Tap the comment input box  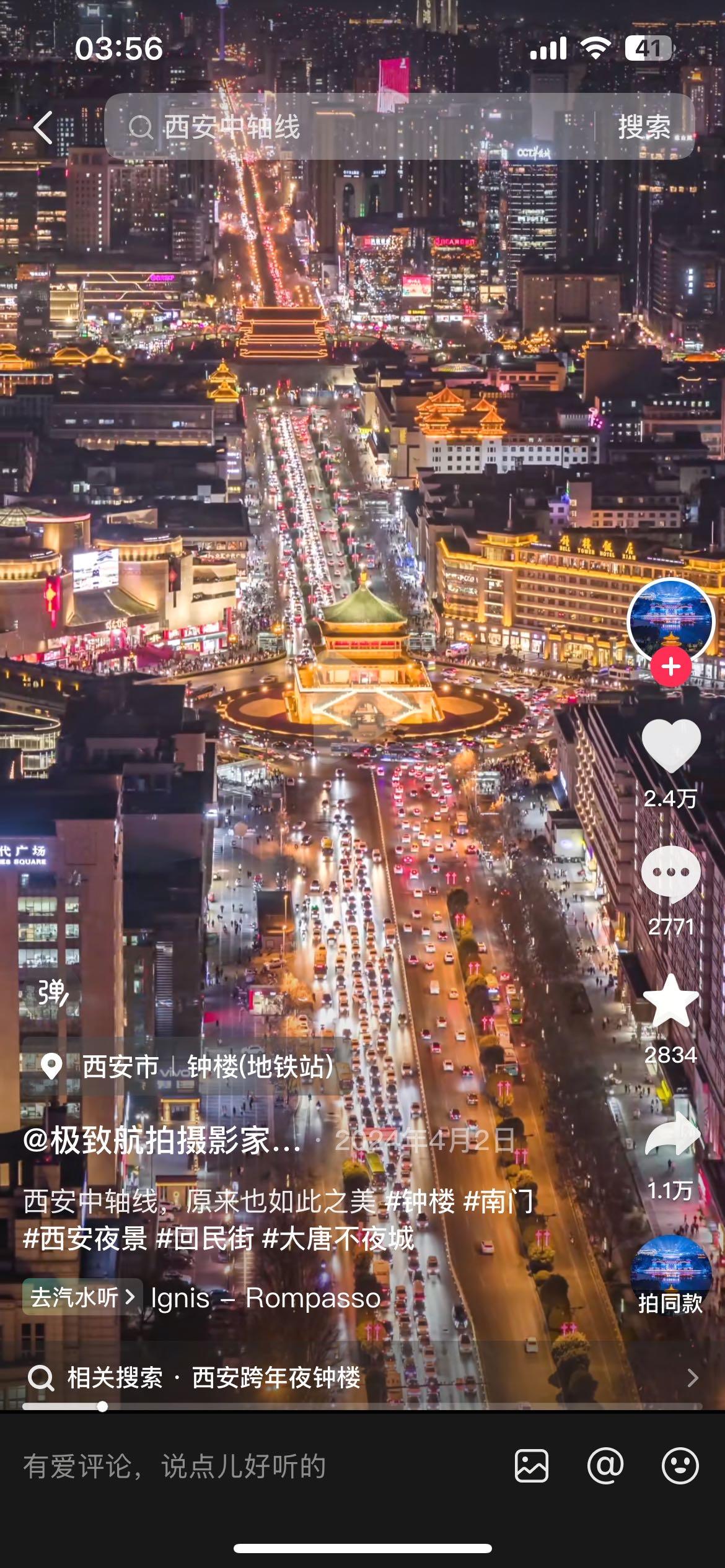248,1466
